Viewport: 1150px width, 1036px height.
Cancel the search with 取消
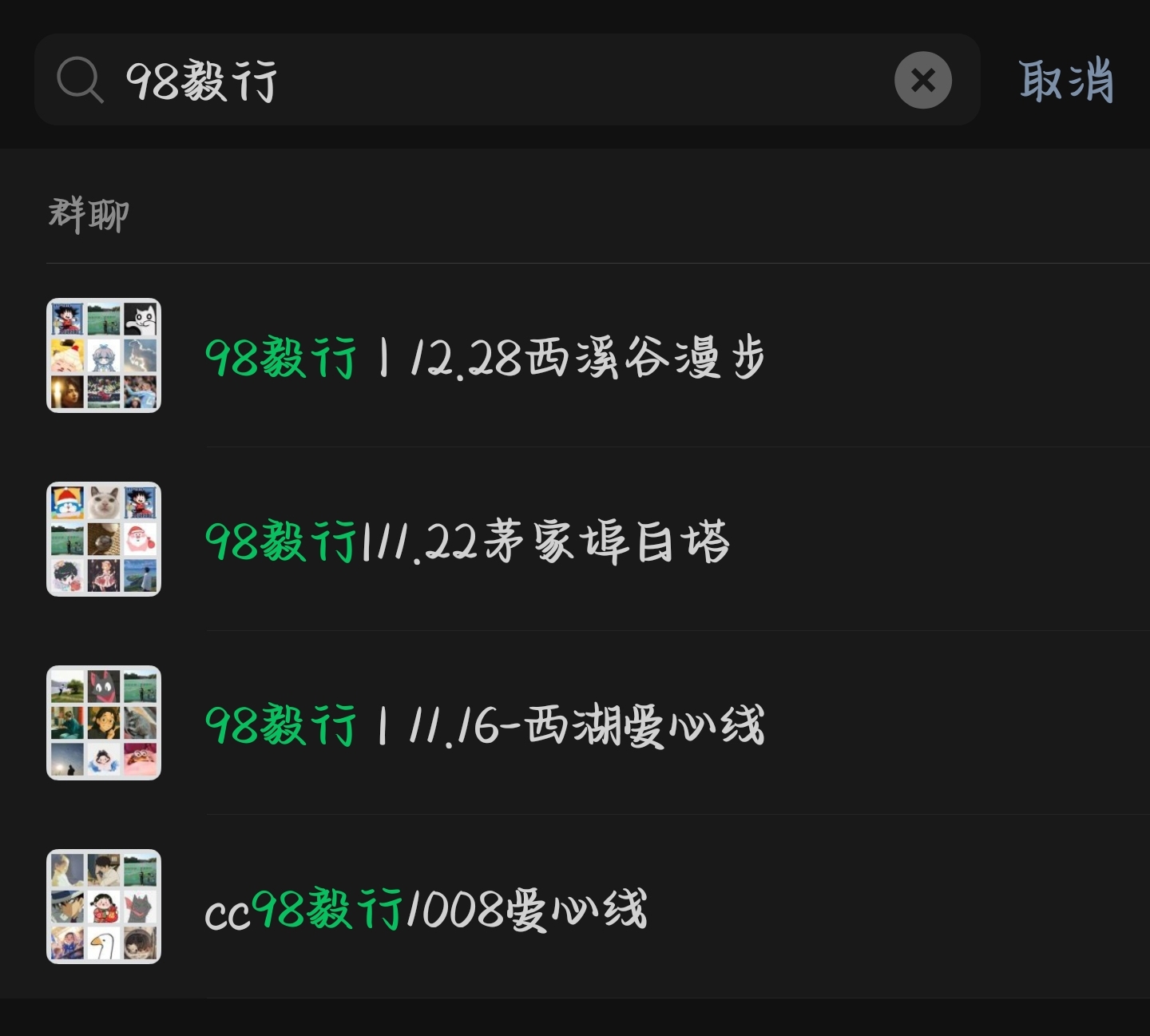1066,80
